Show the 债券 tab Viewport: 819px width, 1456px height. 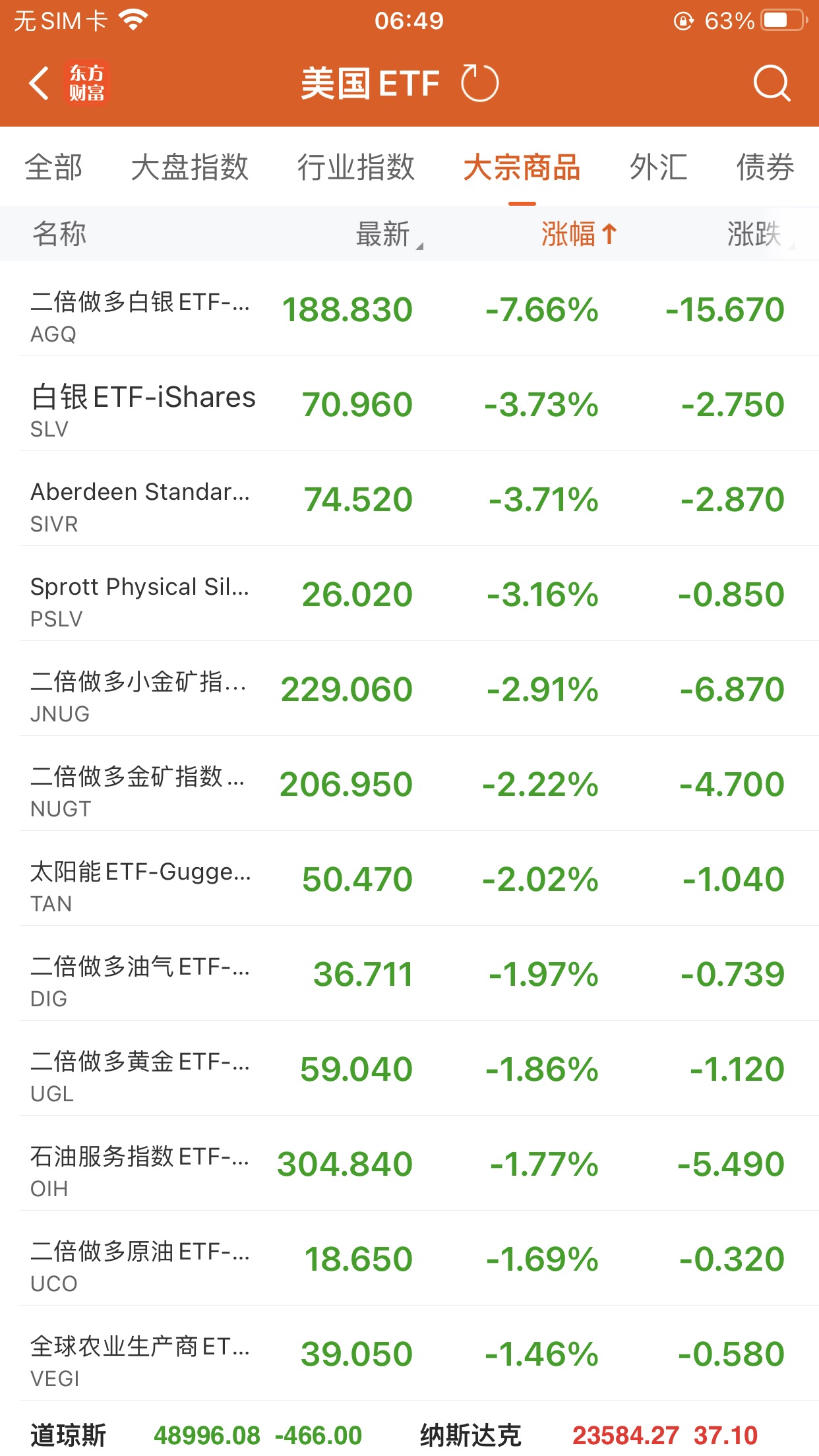(x=764, y=167)
